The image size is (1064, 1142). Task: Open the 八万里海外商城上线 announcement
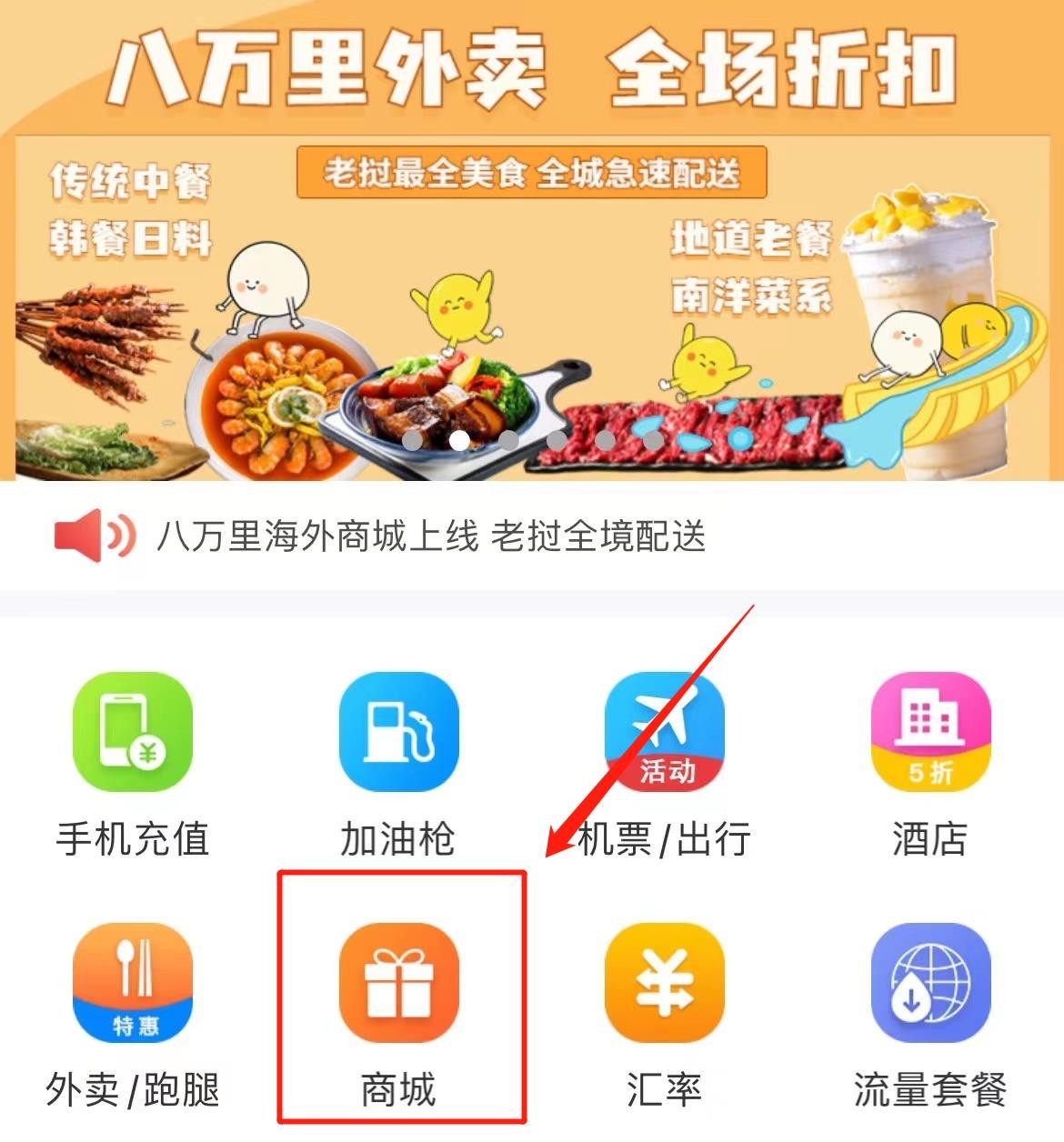pos(432,536)
